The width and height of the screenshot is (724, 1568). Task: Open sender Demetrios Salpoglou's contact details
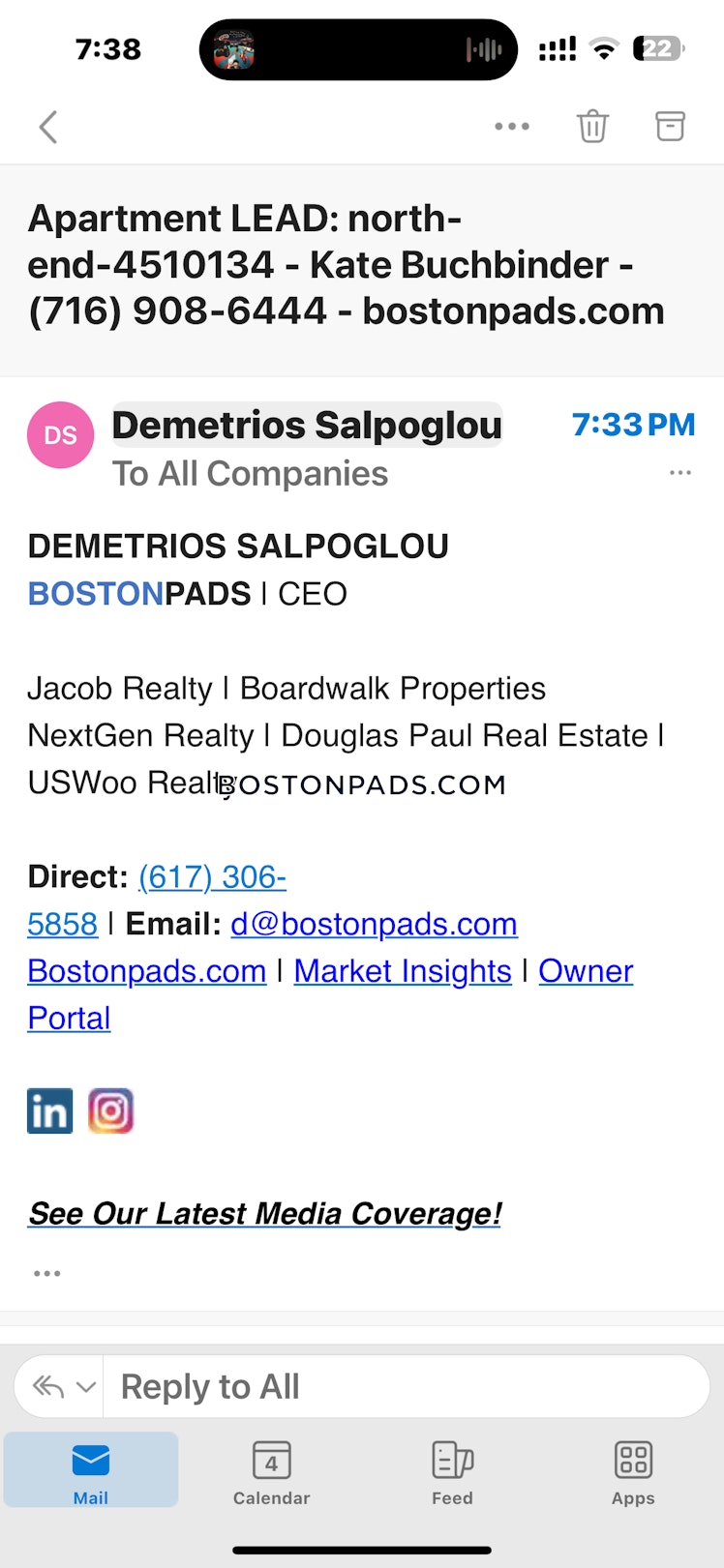pos(307,426)
